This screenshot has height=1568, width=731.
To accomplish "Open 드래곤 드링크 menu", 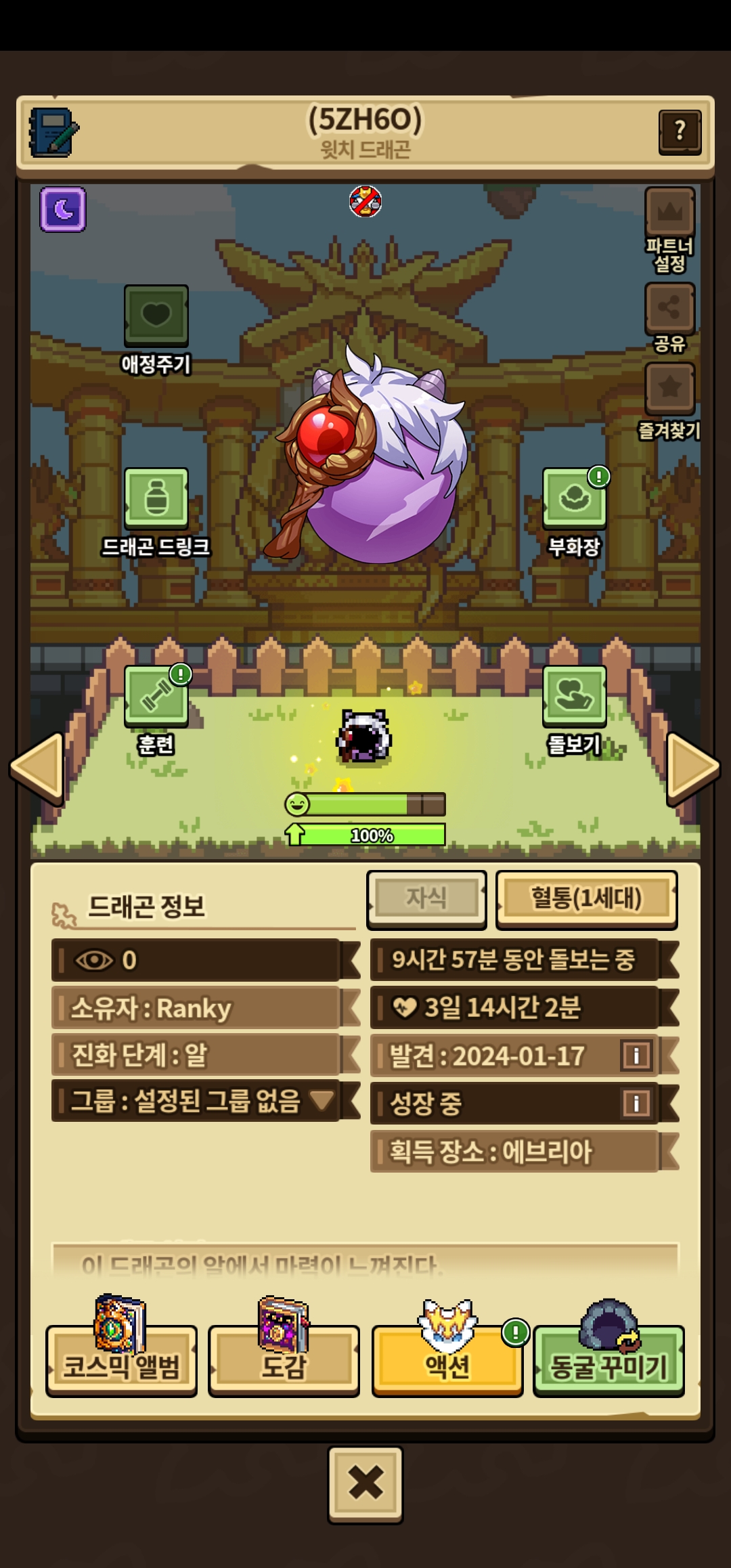I will tap(156, 498).
